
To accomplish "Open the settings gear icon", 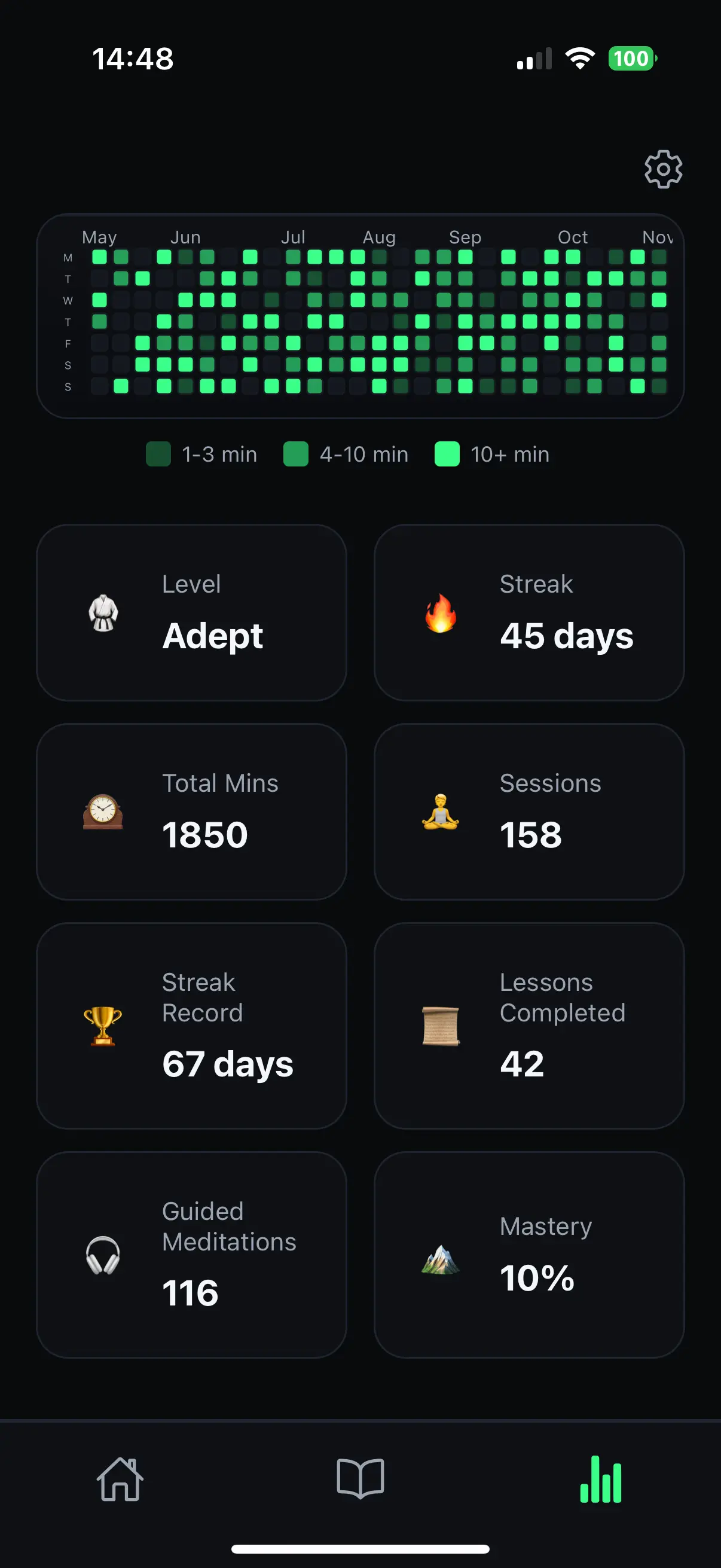I will [662, 170].
